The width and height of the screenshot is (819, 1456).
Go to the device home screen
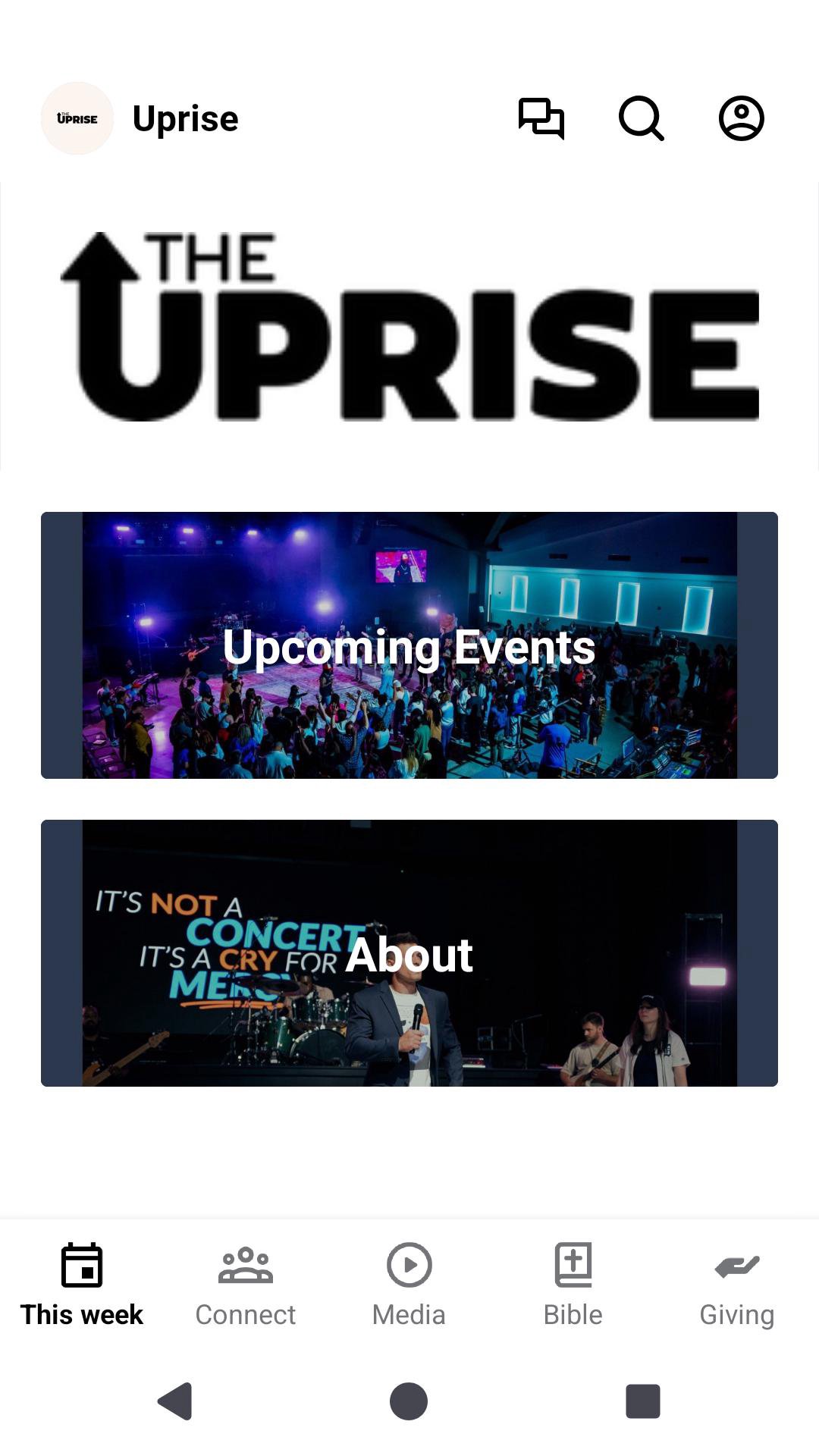point(409,1401)
